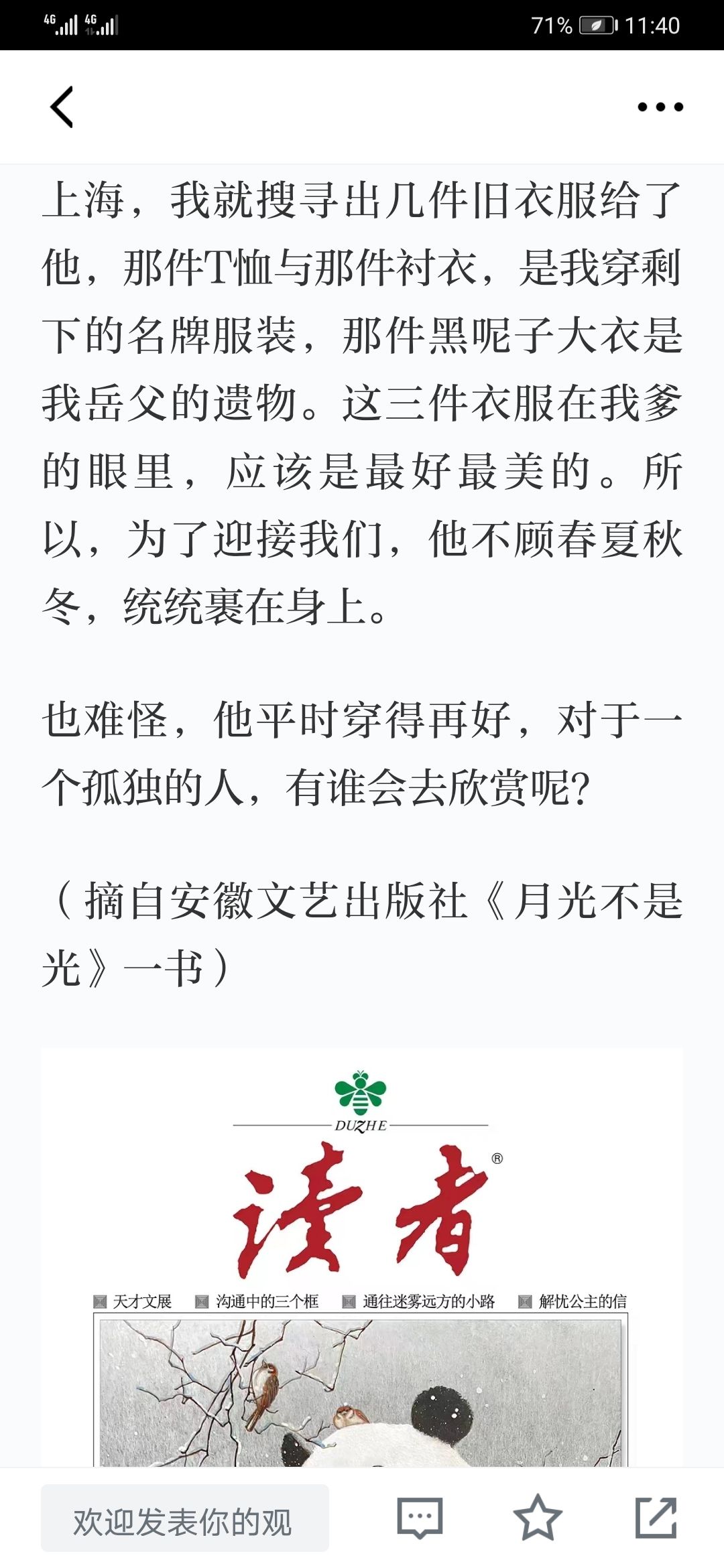Open the comments icon

pyautogui.click(x=420, y=1517)
